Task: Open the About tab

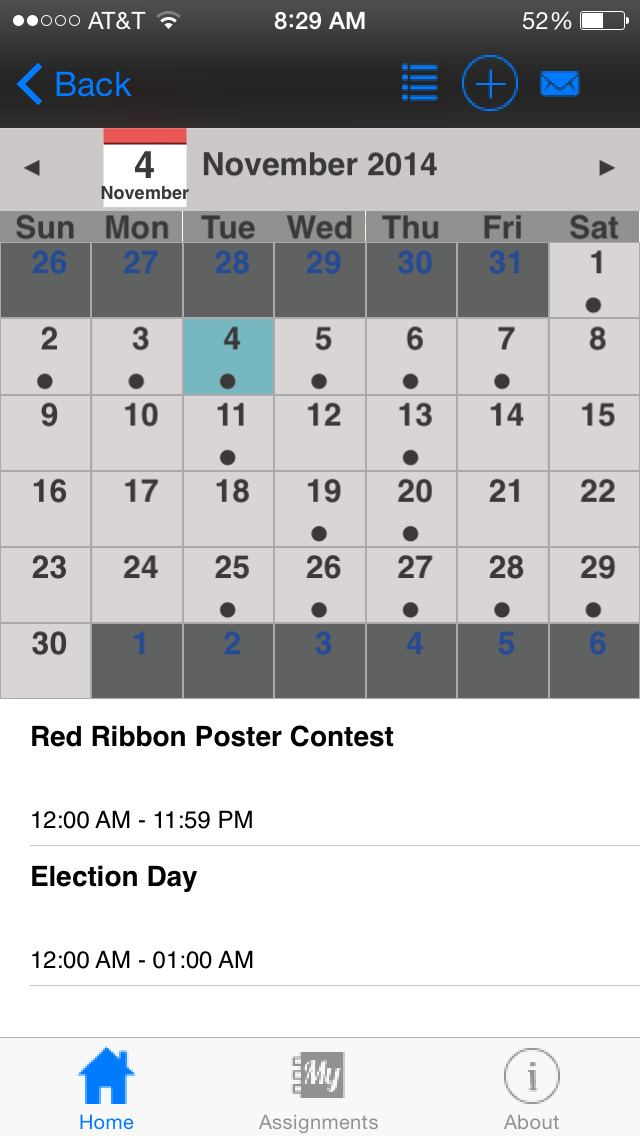Action: (531, 1089)
